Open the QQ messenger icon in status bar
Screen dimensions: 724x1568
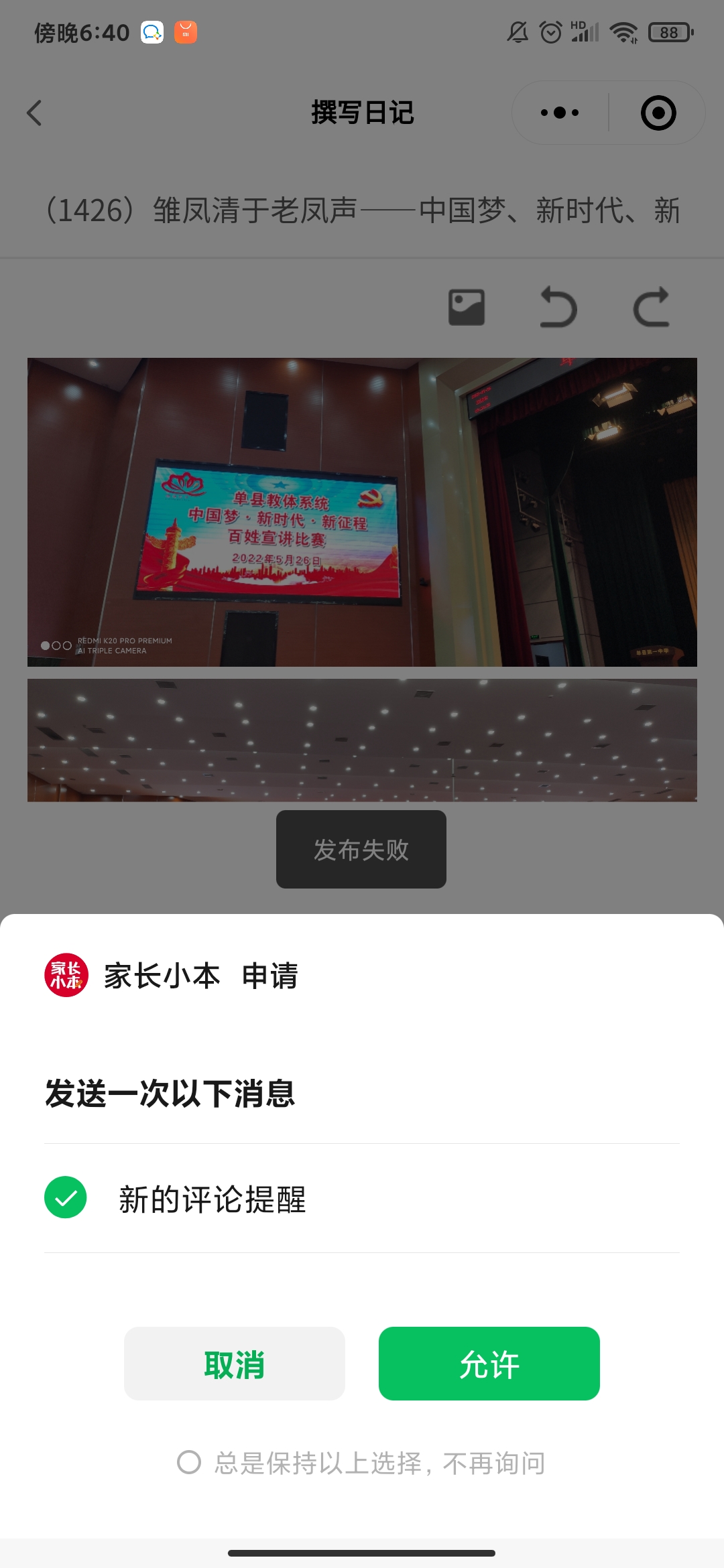(x=151, y=31)
